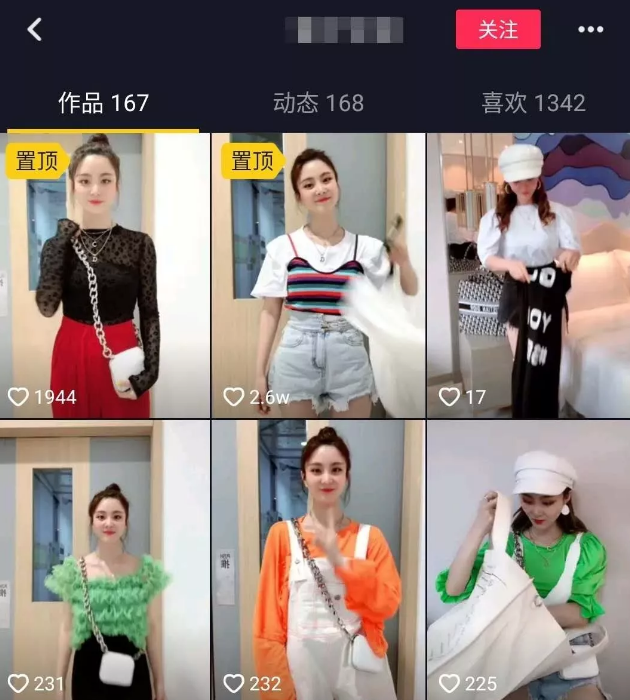The width and height of the screenshot is (630, 700).
Task: Switch to the 作品 167 tab
Action: pyautogui.click(x=103, y=102)
